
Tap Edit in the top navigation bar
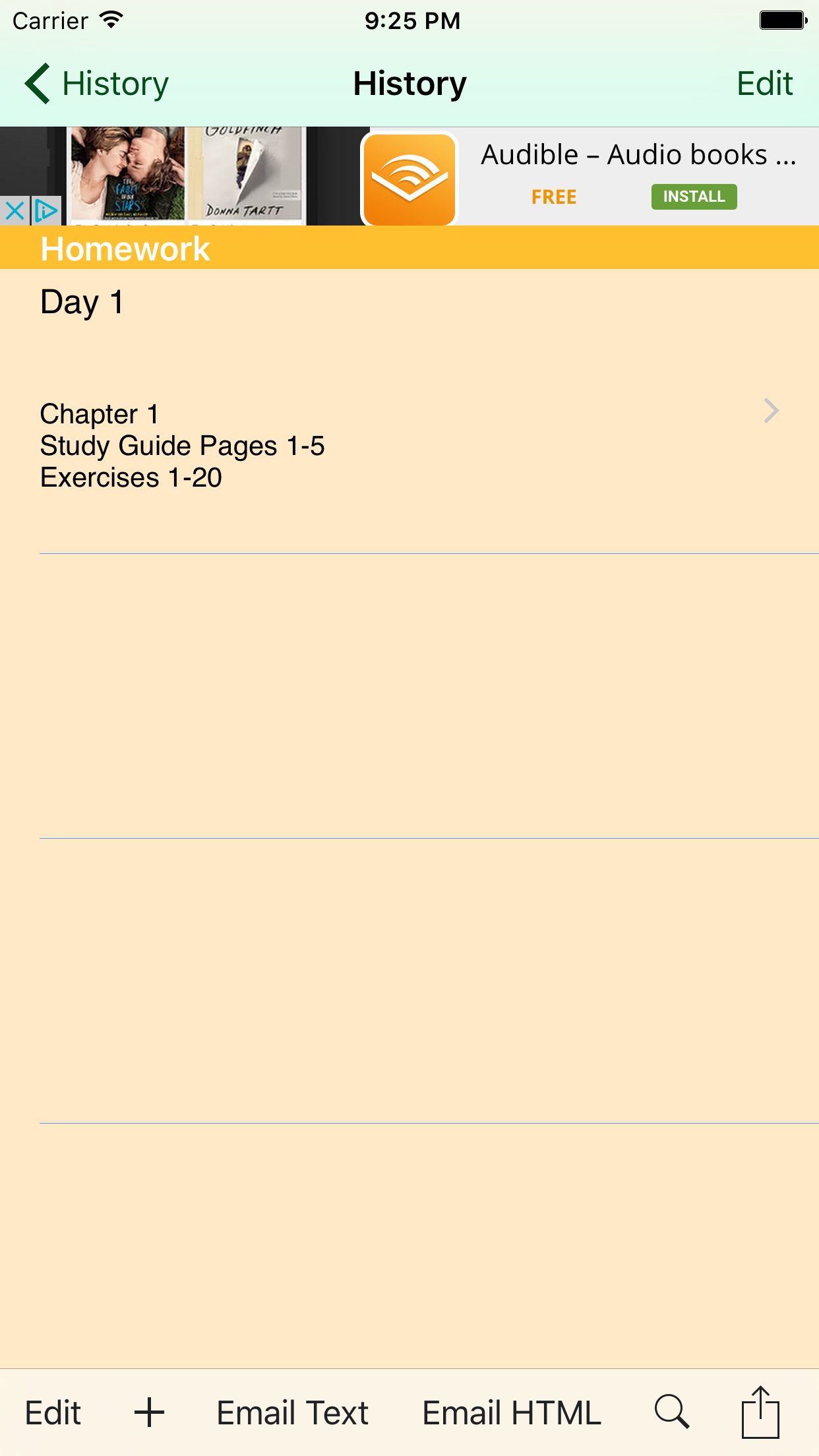click(x=764, y=84)
